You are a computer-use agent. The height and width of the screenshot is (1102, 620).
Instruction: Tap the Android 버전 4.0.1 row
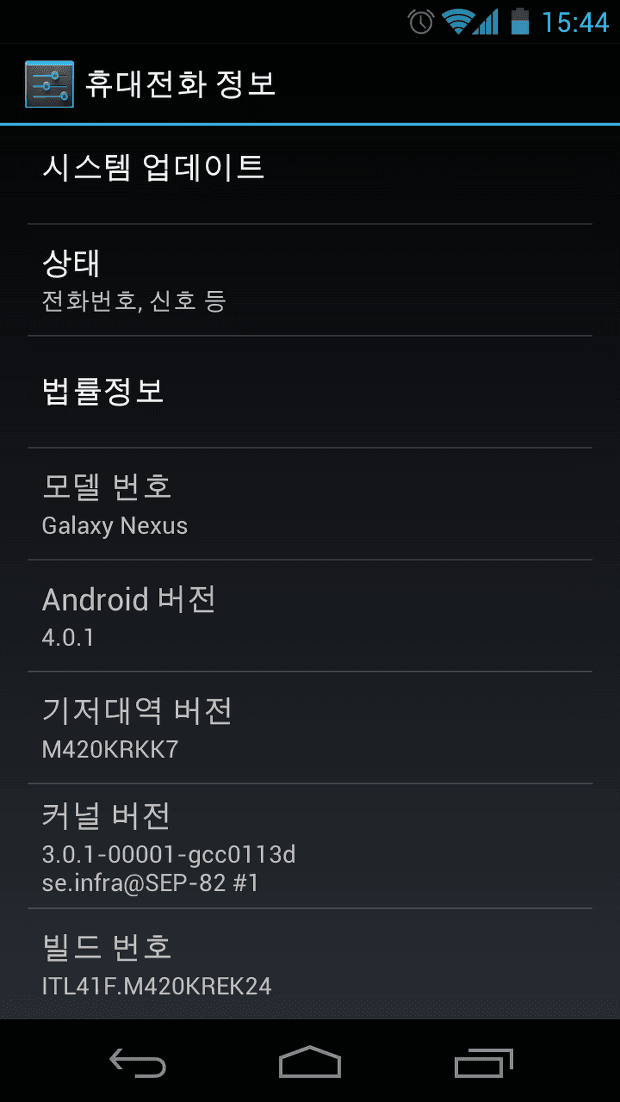(310, 616)
